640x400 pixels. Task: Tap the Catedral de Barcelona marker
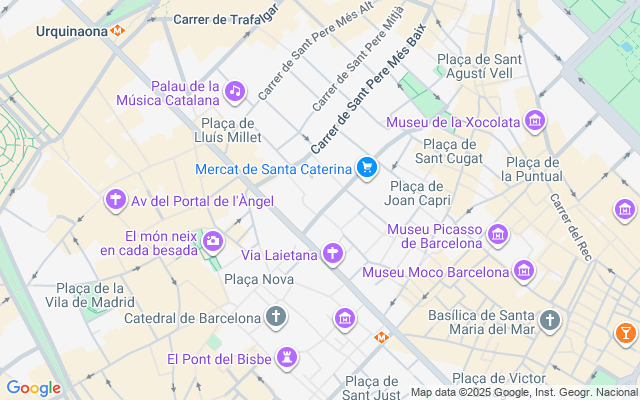click(276, 318)
